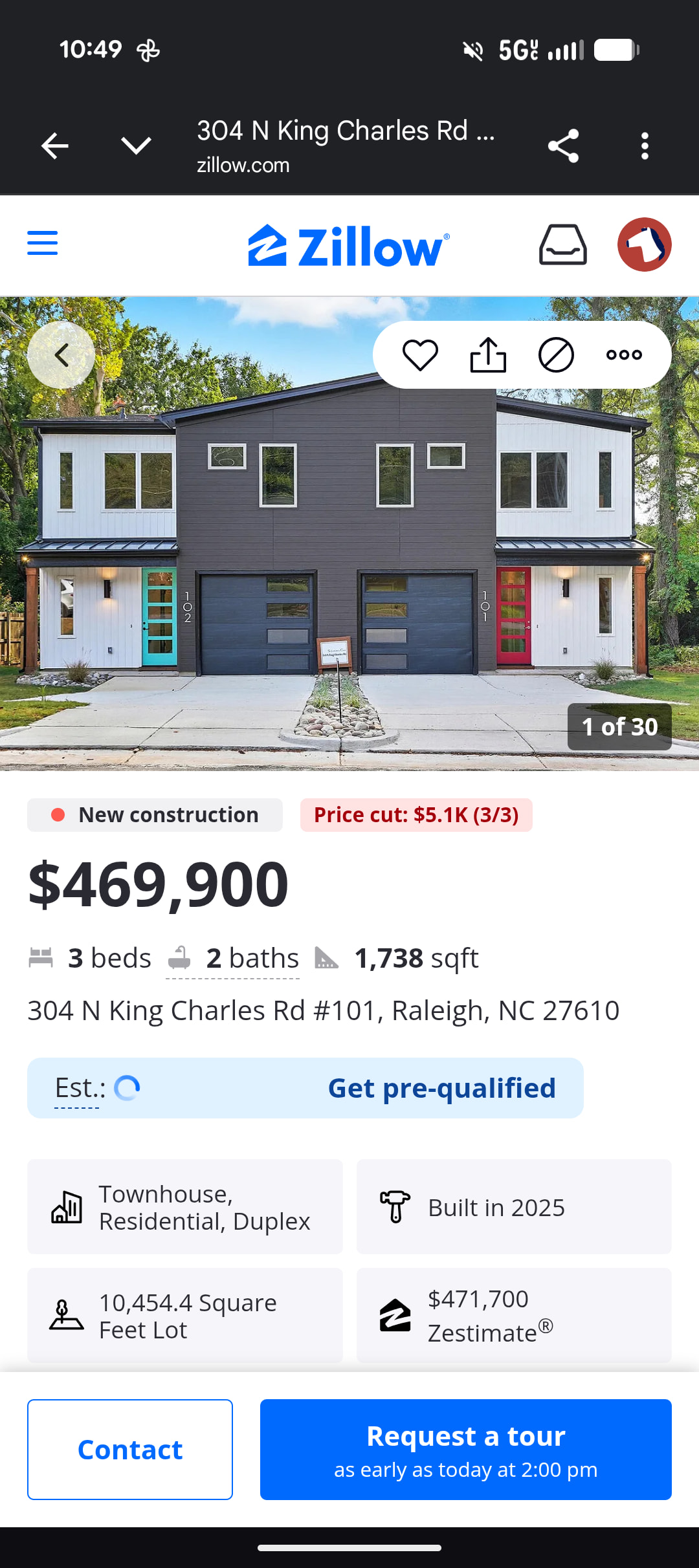
Task: Contact the agent about this home
Action: tap(130, 1450)
